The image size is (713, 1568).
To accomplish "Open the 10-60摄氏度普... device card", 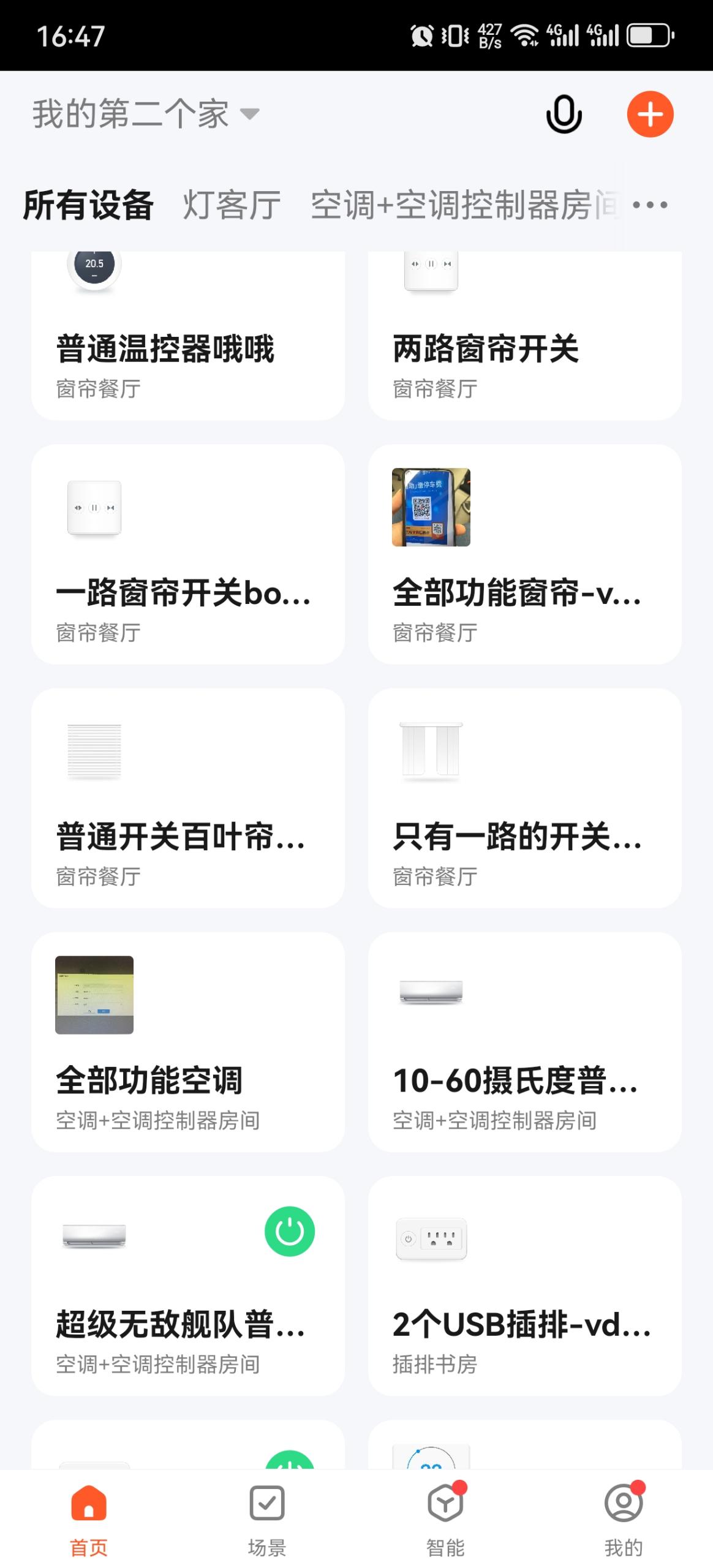I will (524, 1041).
